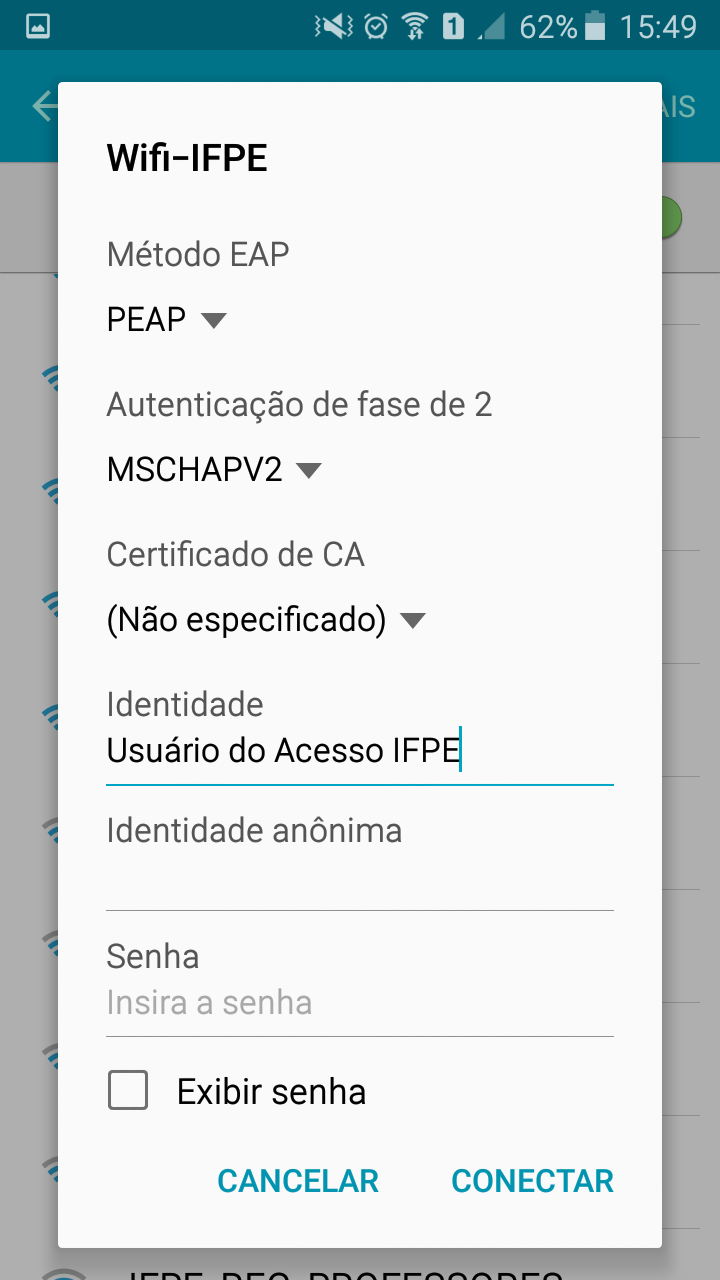Select the Senha password field
This screenshot has height=1280, width=720.
[x=358, y=1003]
